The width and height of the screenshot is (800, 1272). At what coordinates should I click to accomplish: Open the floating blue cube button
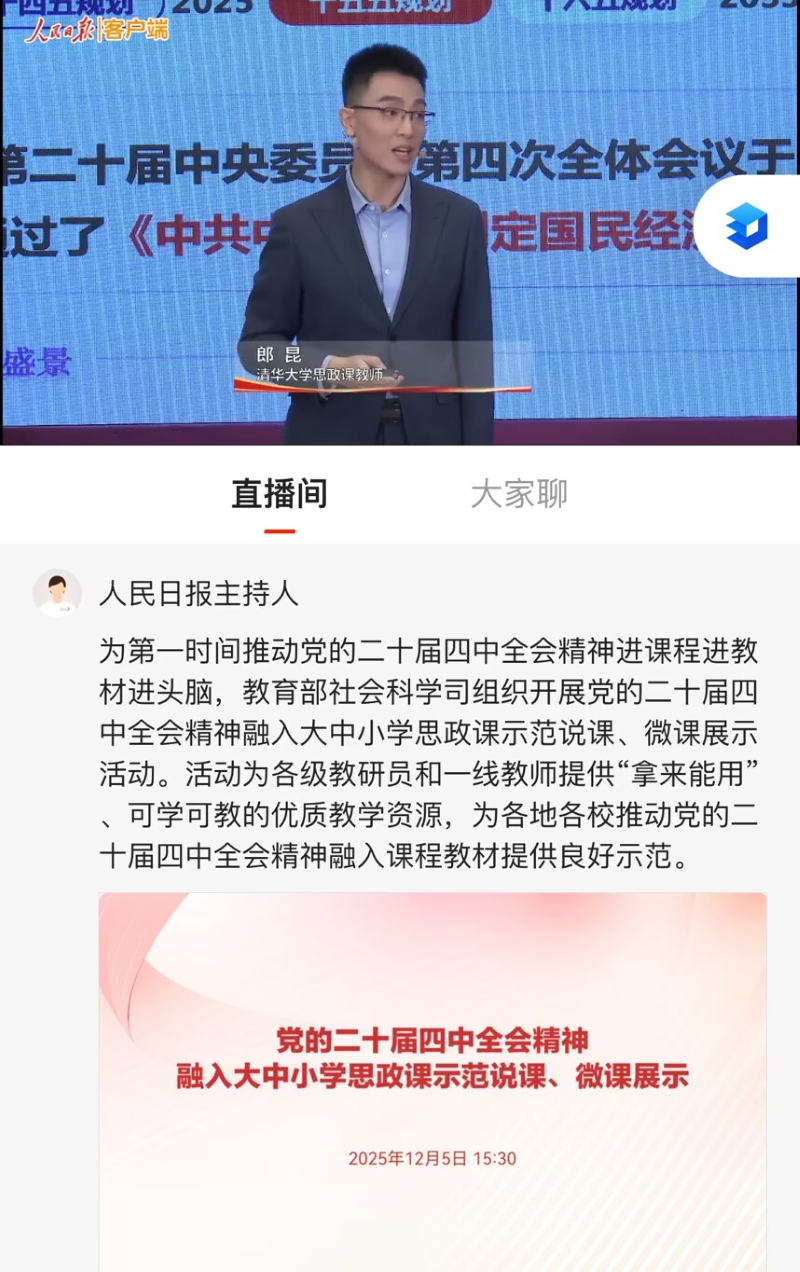click(x=747, y=226)
